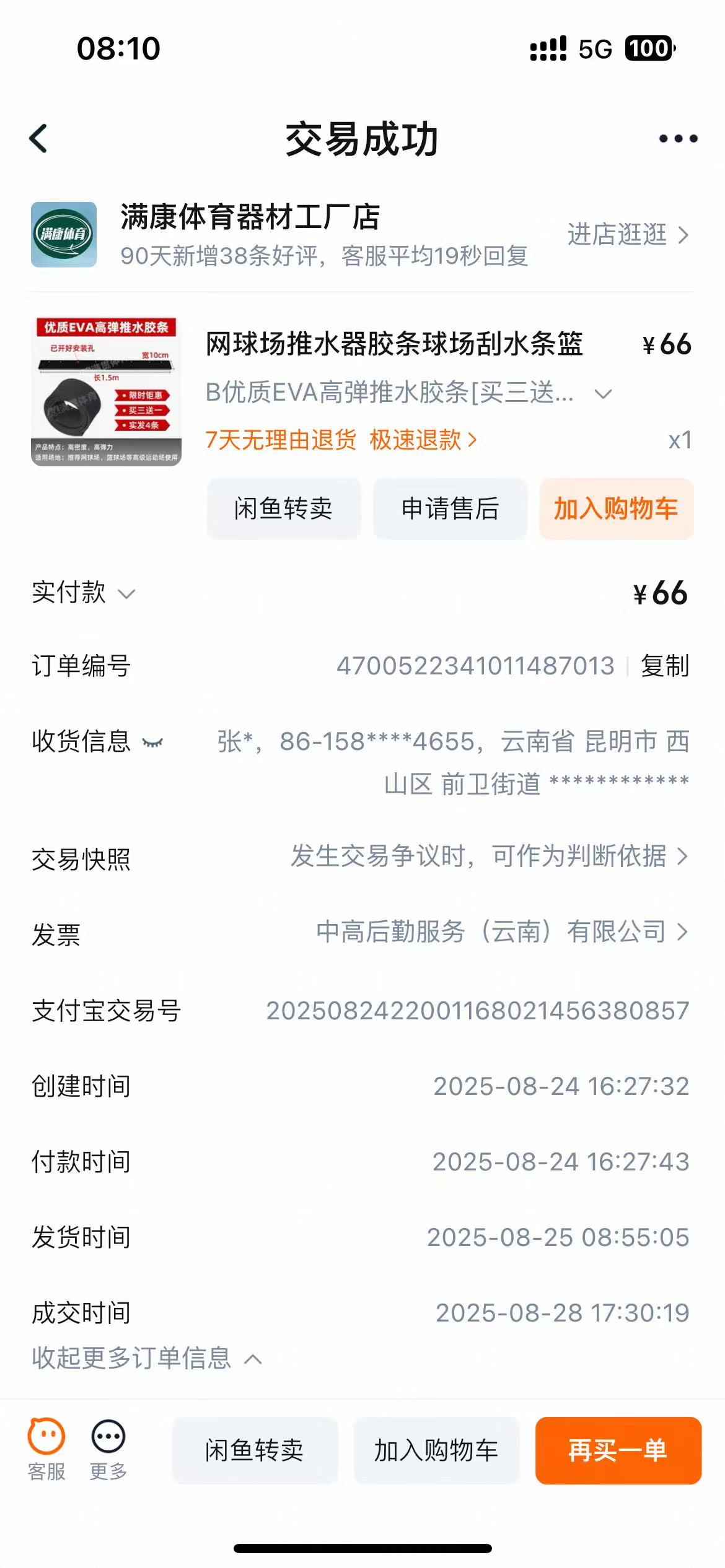Go back from the order details page

tap(39, 138)
